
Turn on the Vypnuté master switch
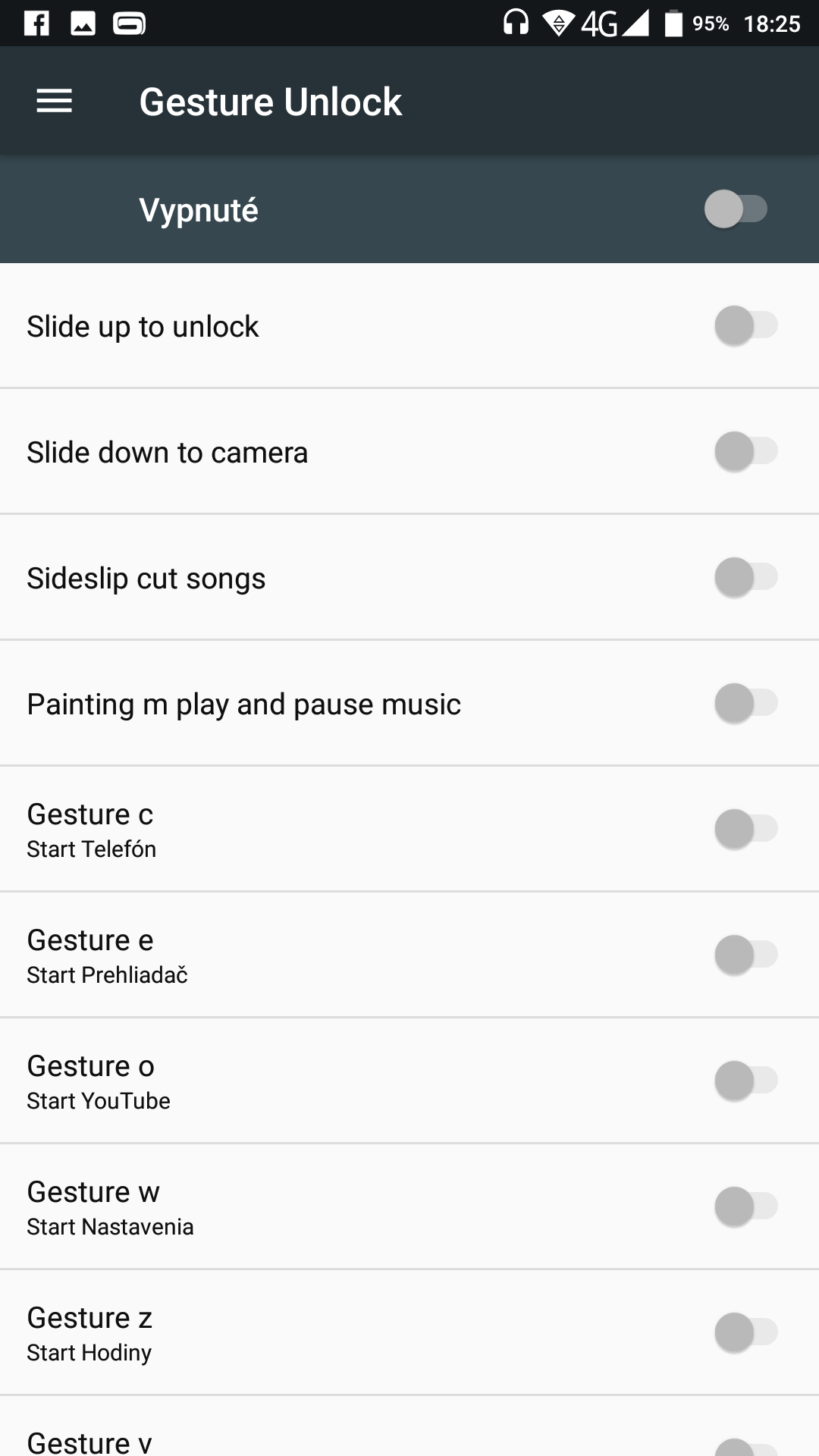(x=736, y=209)
